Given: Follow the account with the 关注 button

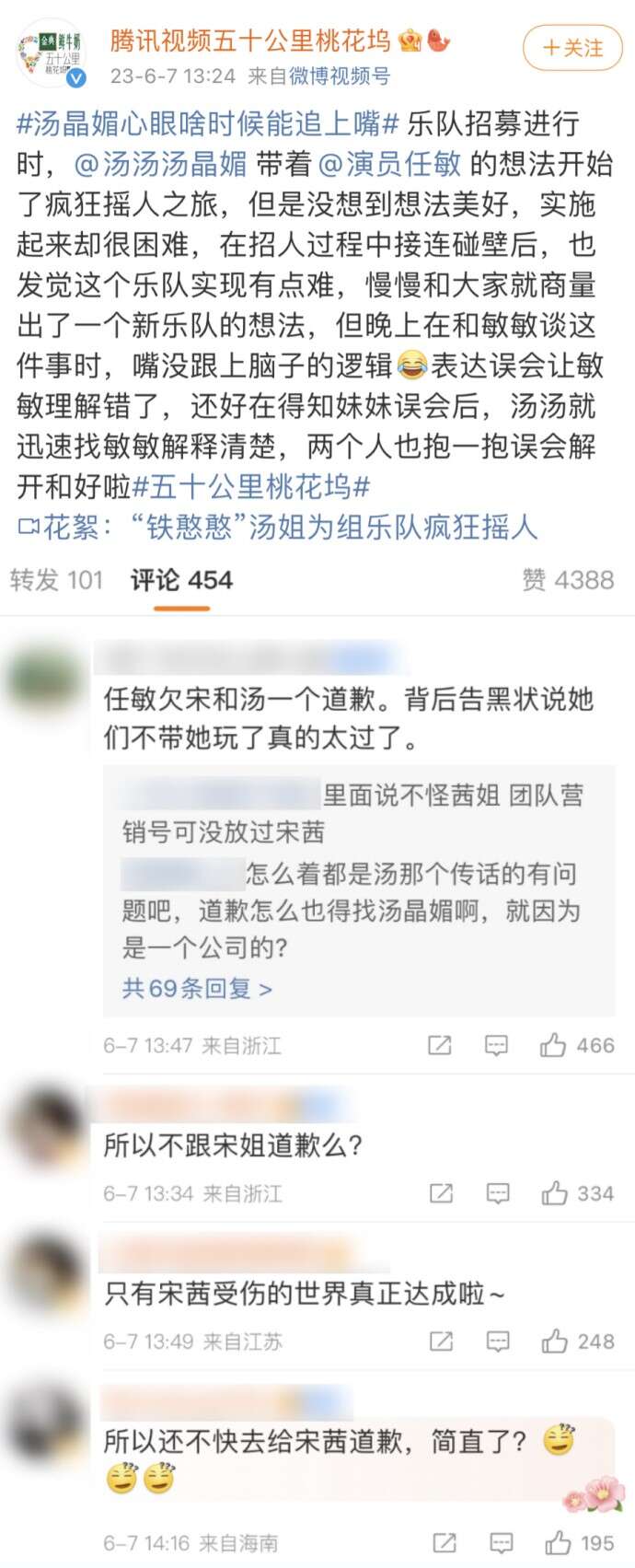Looking at the screenshot, I should coord(571,48).
